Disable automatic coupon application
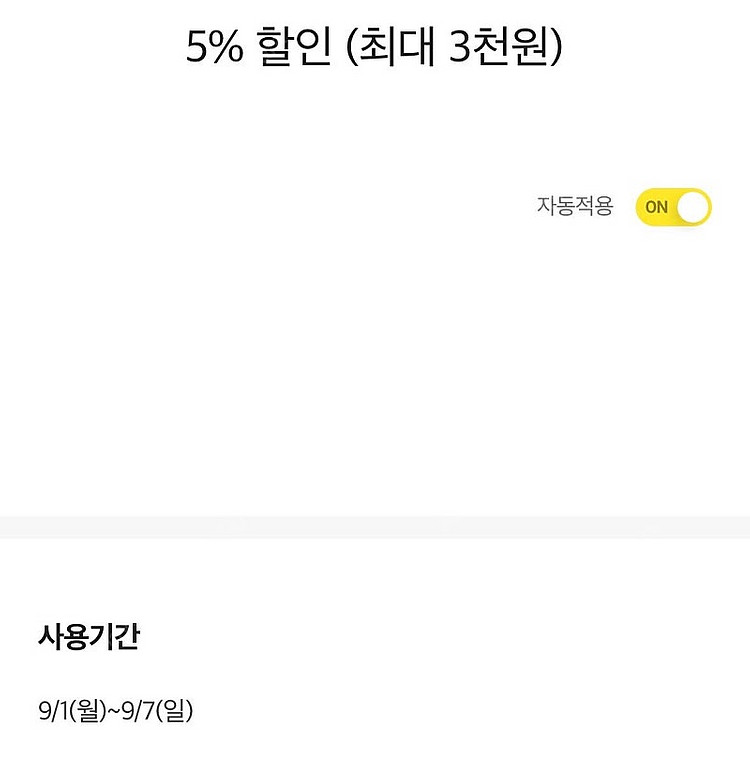Viewport: 750px width, 769px height. pos(676,206)
